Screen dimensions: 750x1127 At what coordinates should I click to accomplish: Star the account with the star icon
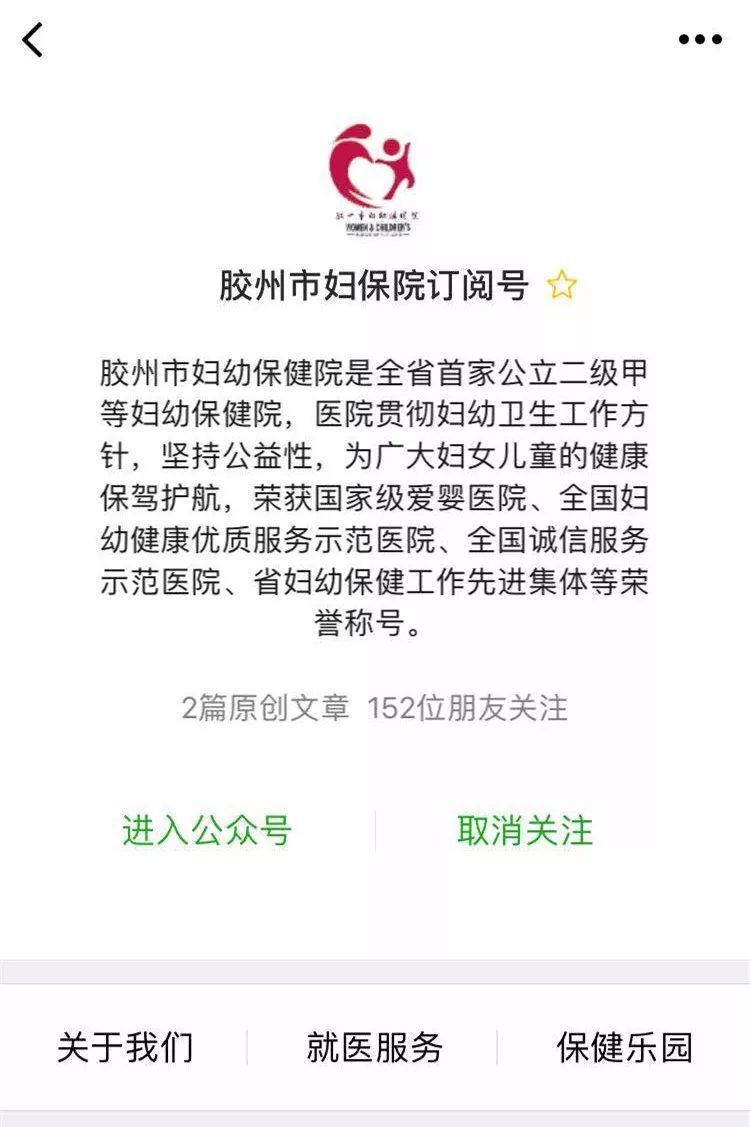pyautogui.click(x=562, y=286)
